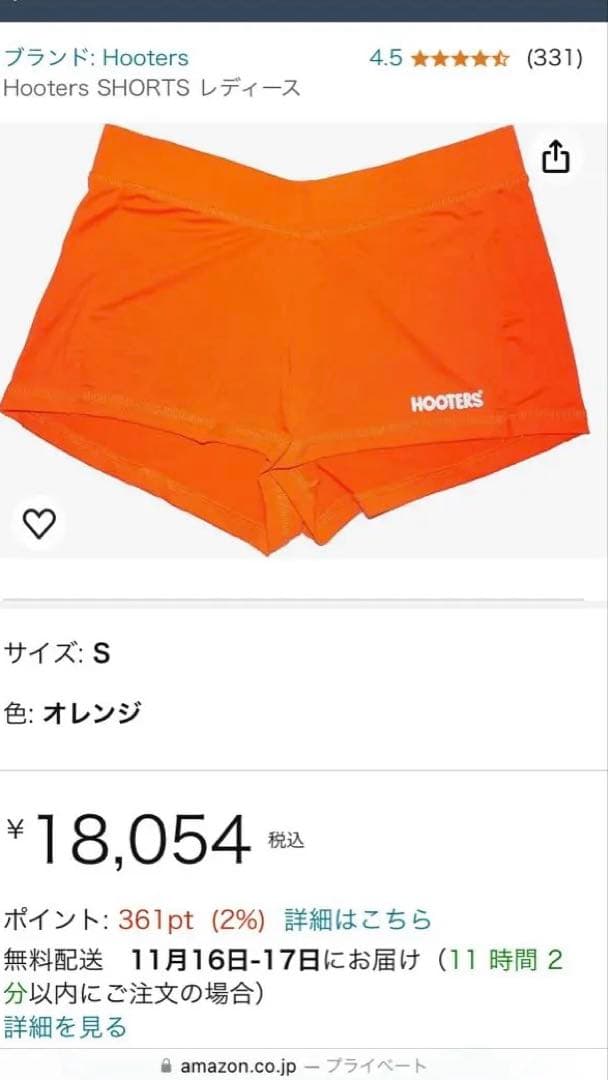Add the shorts to wish list heart

point(39,523)
